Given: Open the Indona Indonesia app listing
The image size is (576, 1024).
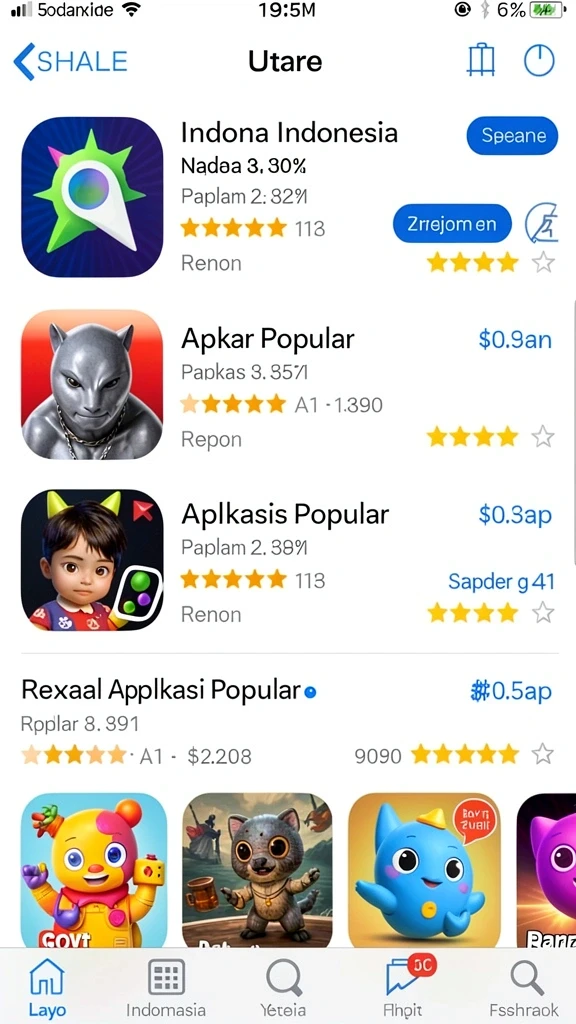Looking at the screenshot, I should 289,133.
